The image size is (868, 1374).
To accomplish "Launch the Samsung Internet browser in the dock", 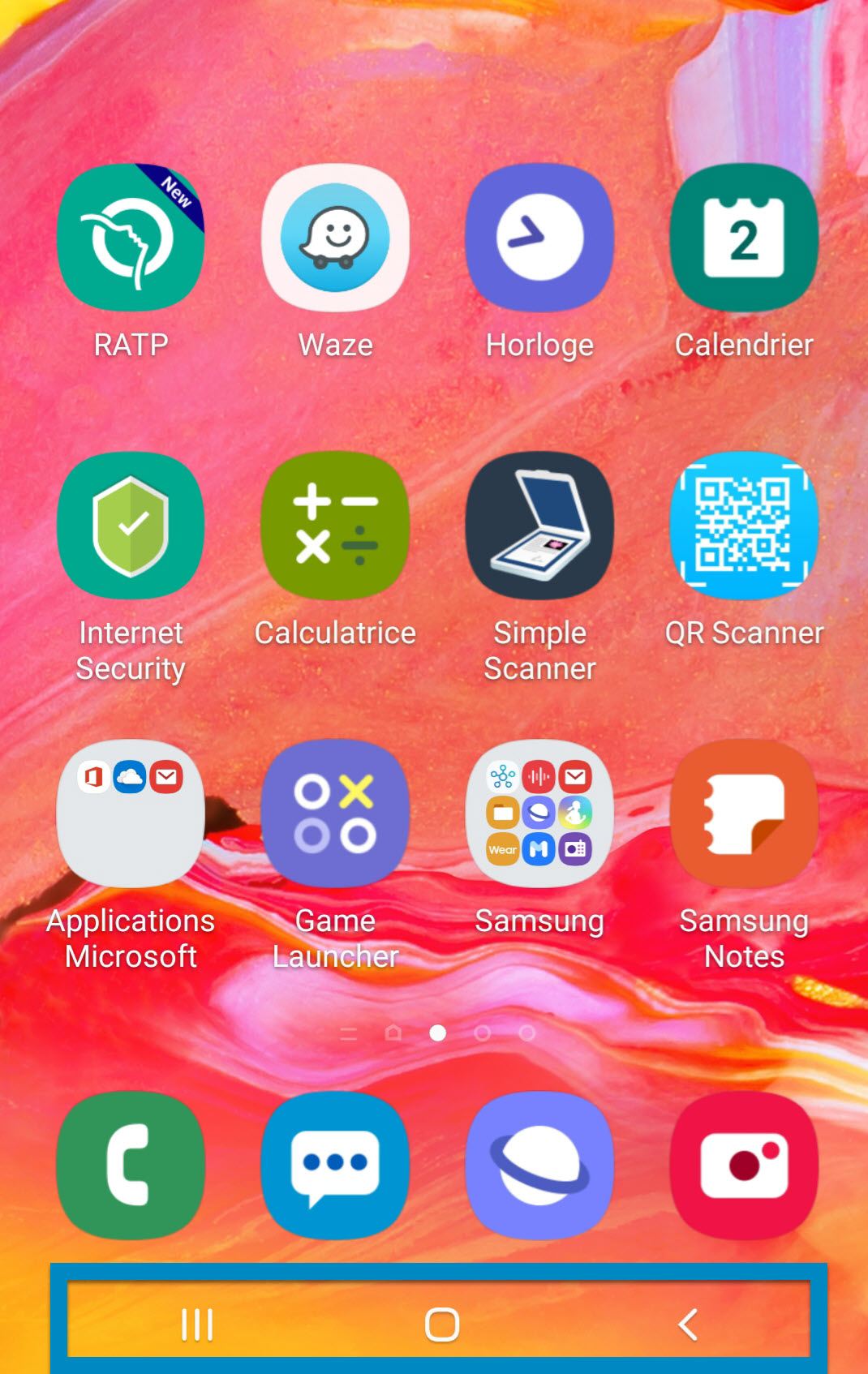I will [x=539, y=1165].
